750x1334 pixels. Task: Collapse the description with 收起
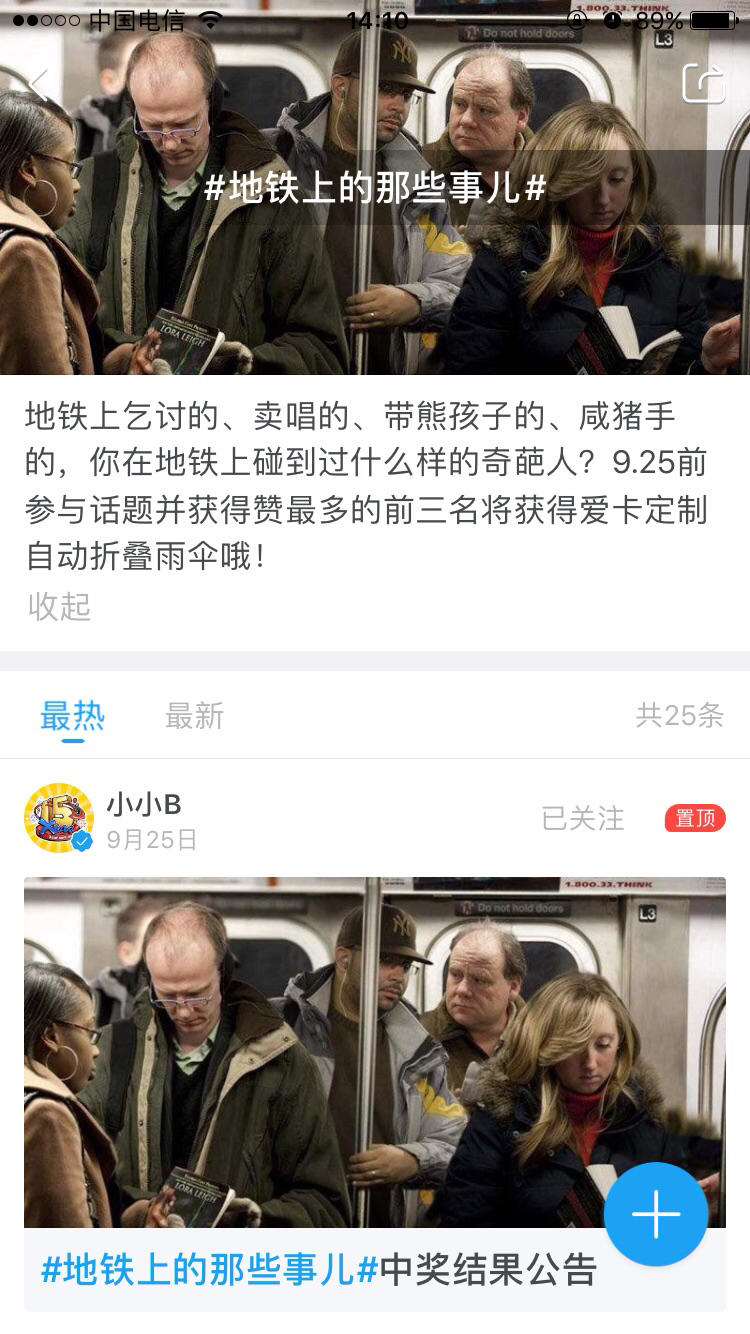tap(59, 607)
